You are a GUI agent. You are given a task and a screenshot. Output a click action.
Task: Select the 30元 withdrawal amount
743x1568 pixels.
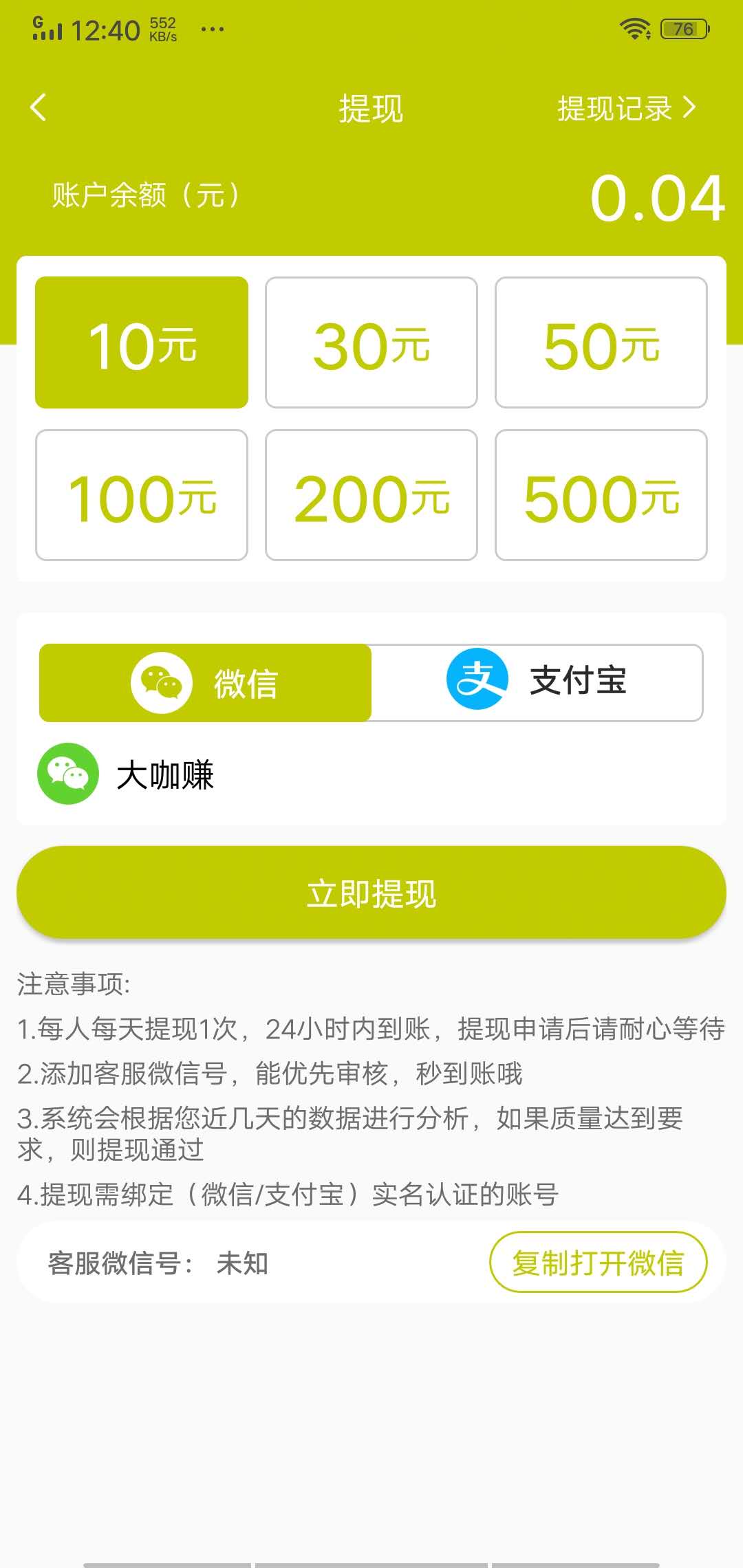[371, 341]
